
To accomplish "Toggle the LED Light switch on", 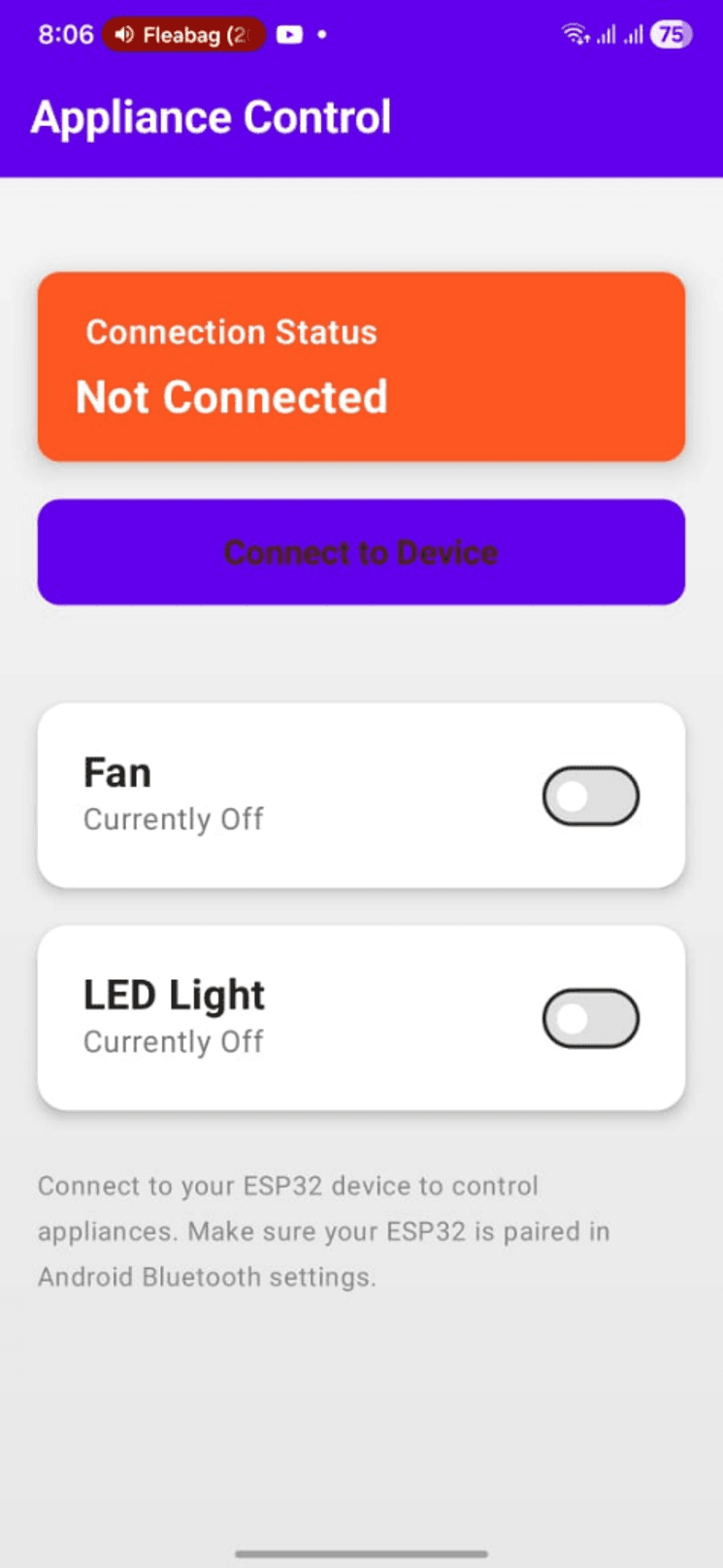I will point(592,1017).
